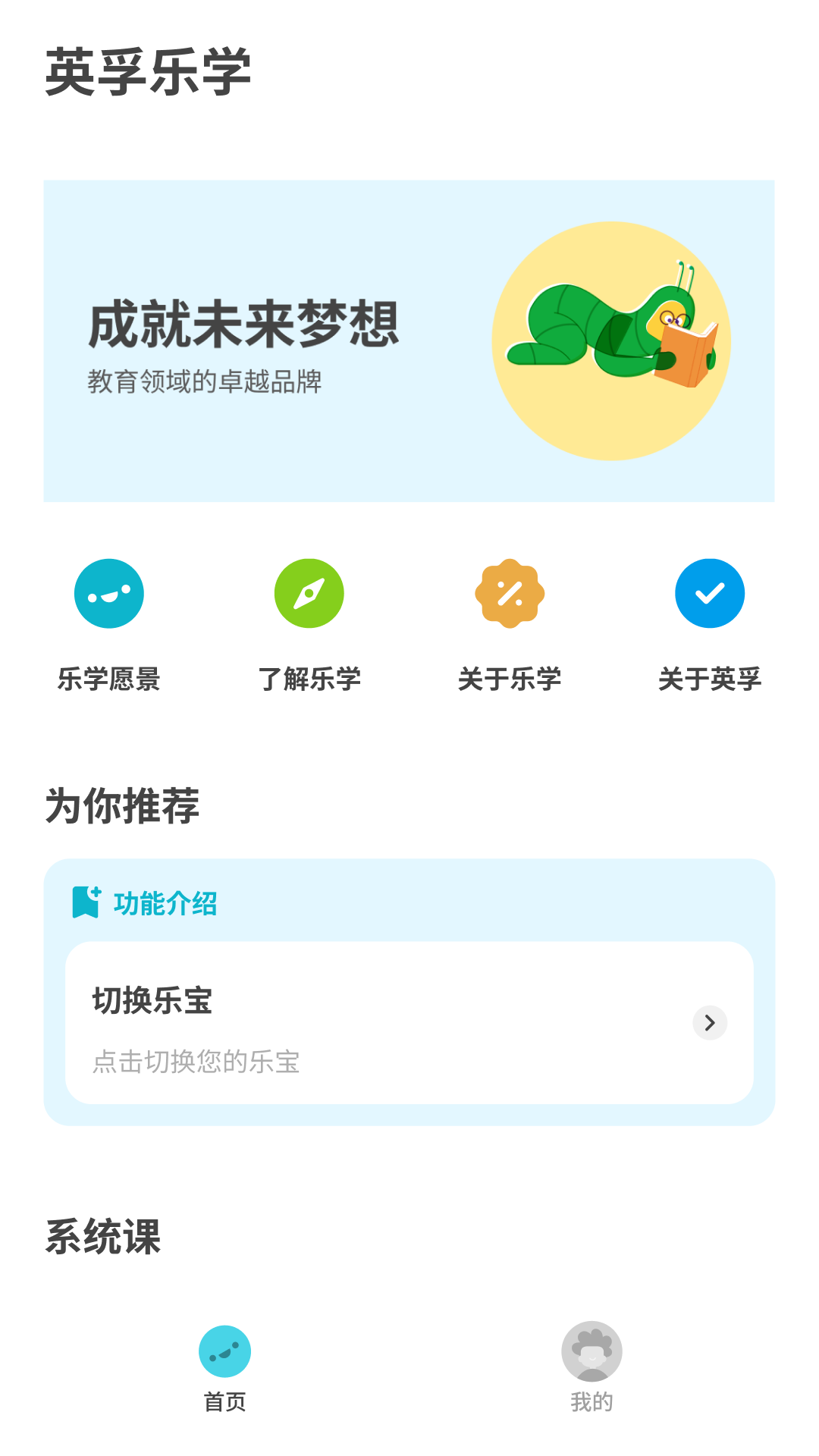This screenshot has width=819, height=1456.
Task: Click the orange badge icon for 关于乐学
Action: [x=510, y=594]
